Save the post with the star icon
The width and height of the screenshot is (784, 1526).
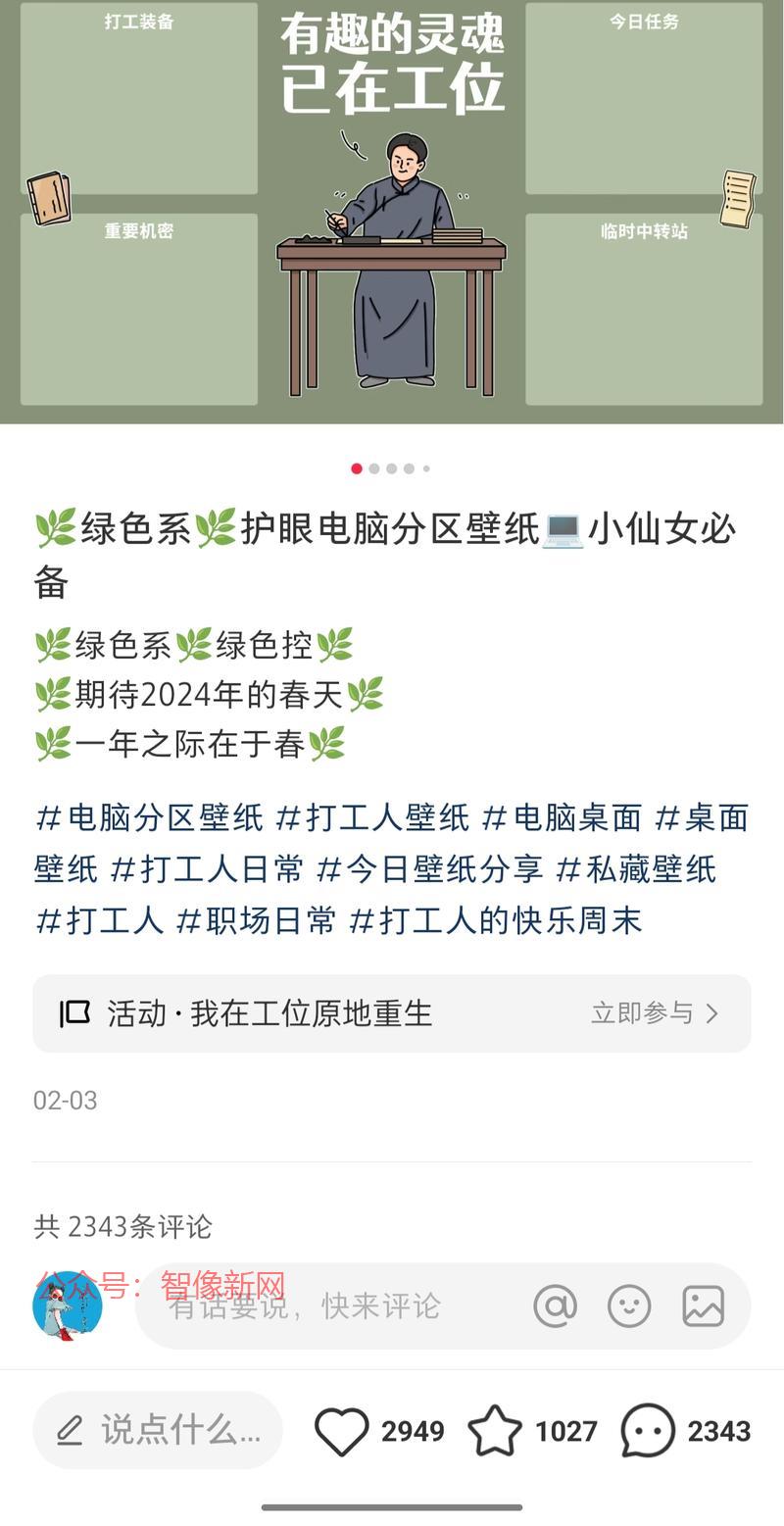coord(495,1431)
